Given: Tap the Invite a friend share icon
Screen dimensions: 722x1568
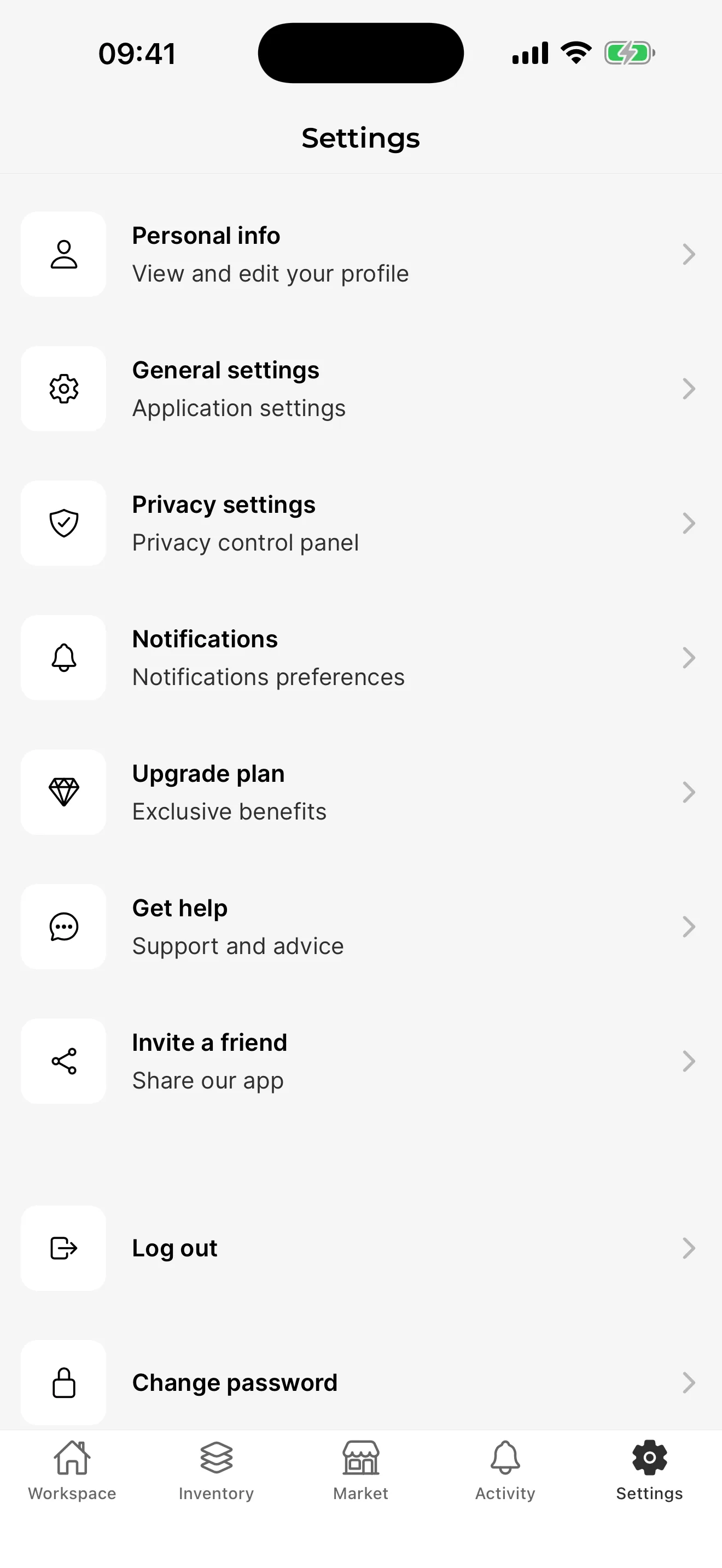Looking at the screenshot, I should pos(63,1061).
